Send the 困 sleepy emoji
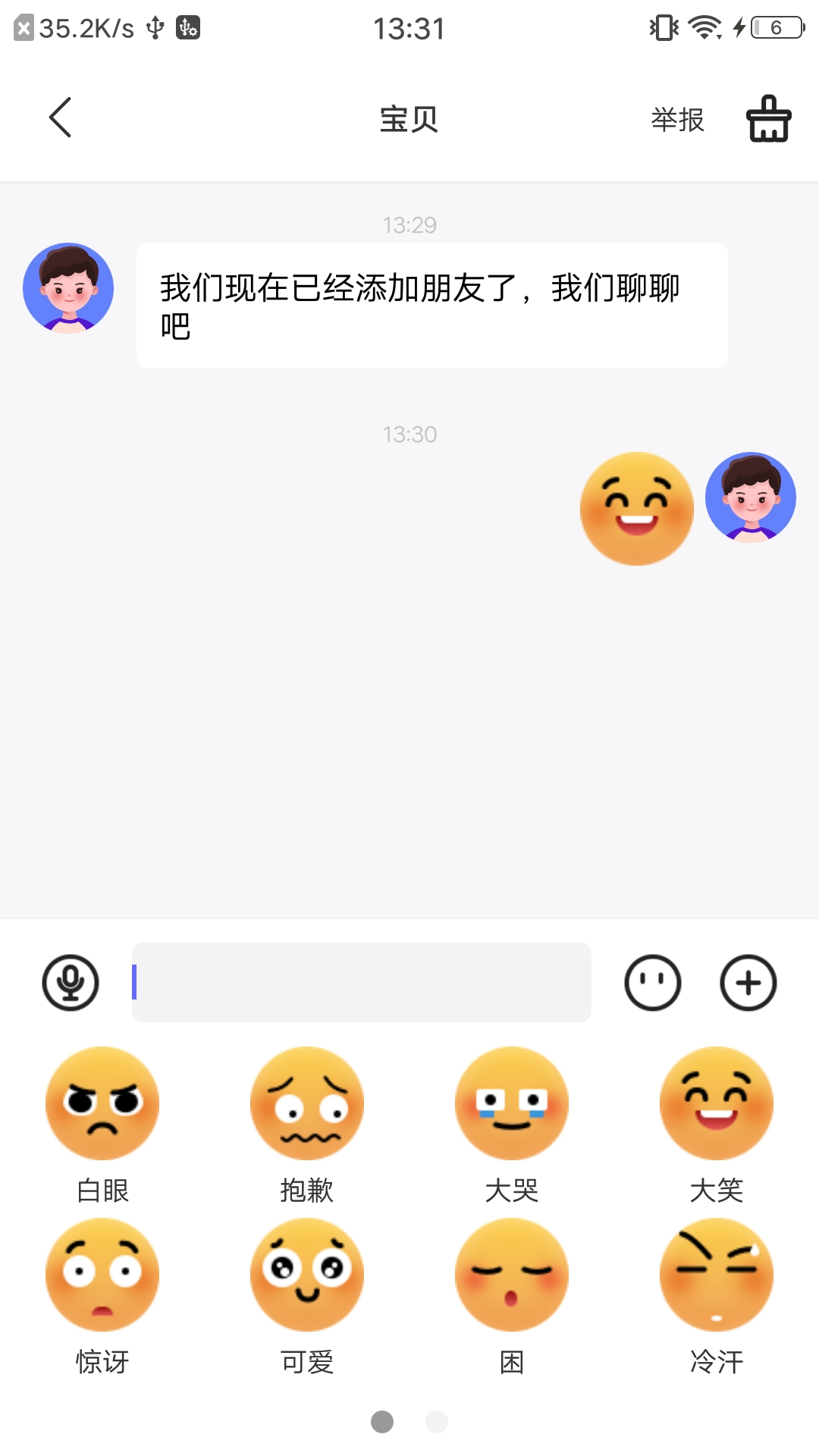 tap(512, 1276)
